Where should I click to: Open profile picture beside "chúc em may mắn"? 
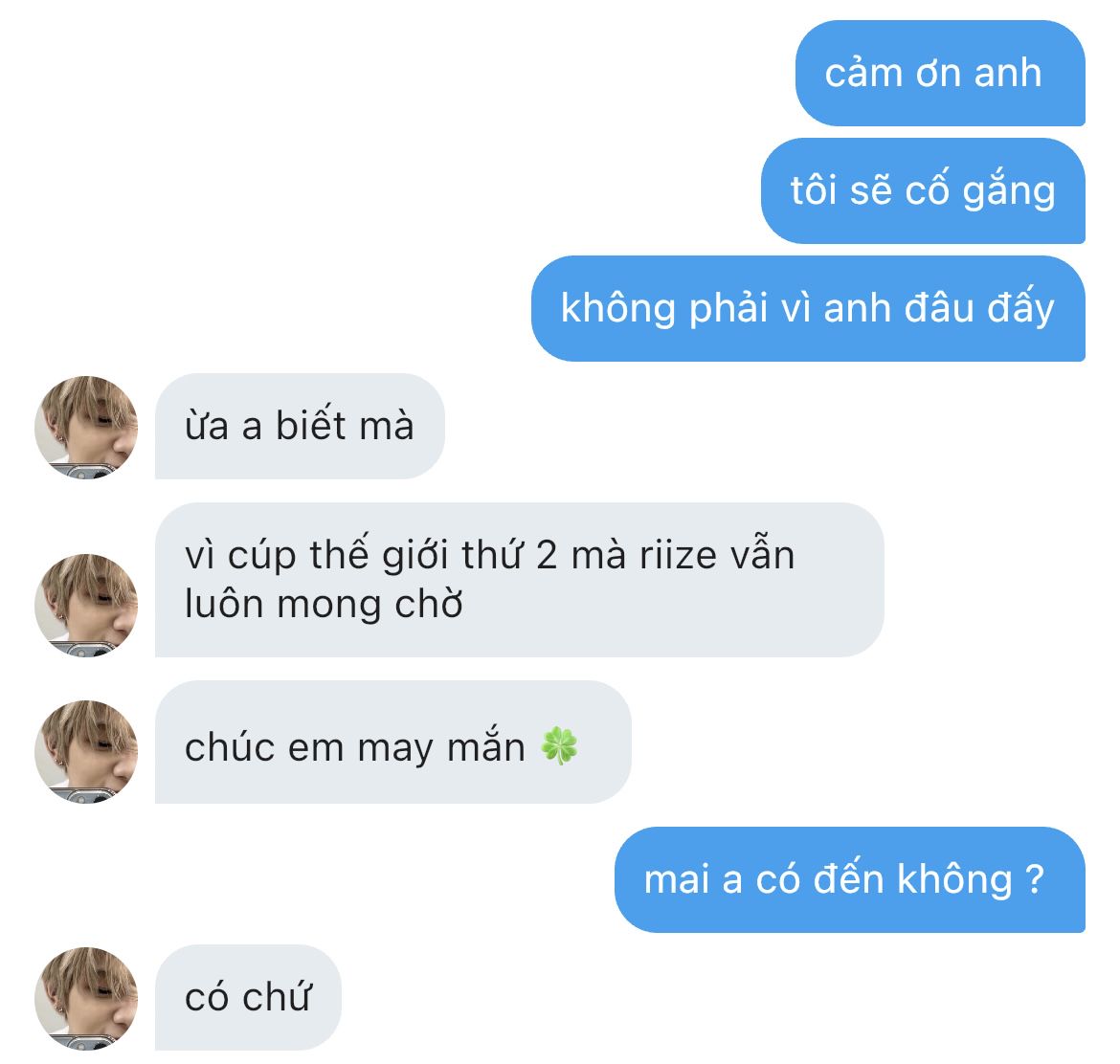(86, 751)
